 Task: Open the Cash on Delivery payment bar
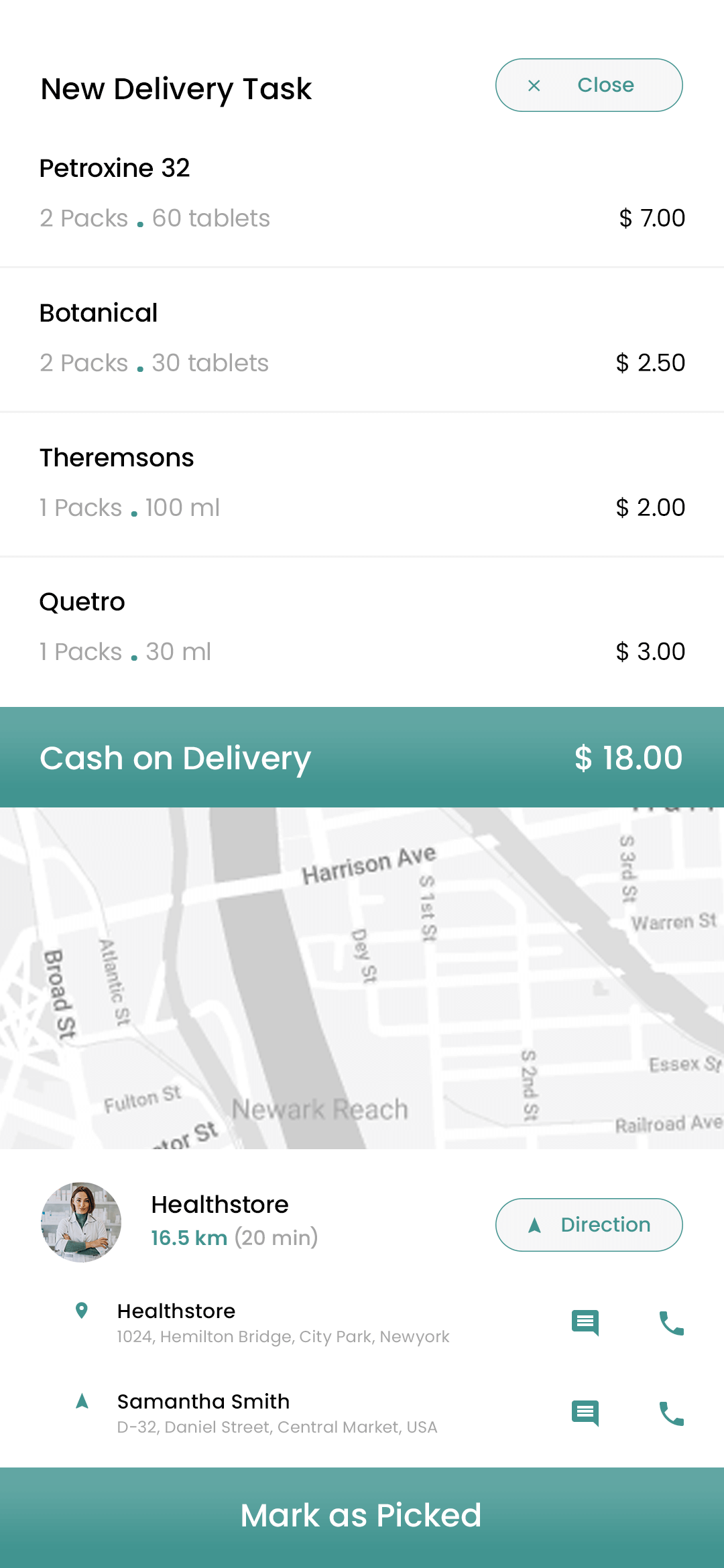pos(362,757)
